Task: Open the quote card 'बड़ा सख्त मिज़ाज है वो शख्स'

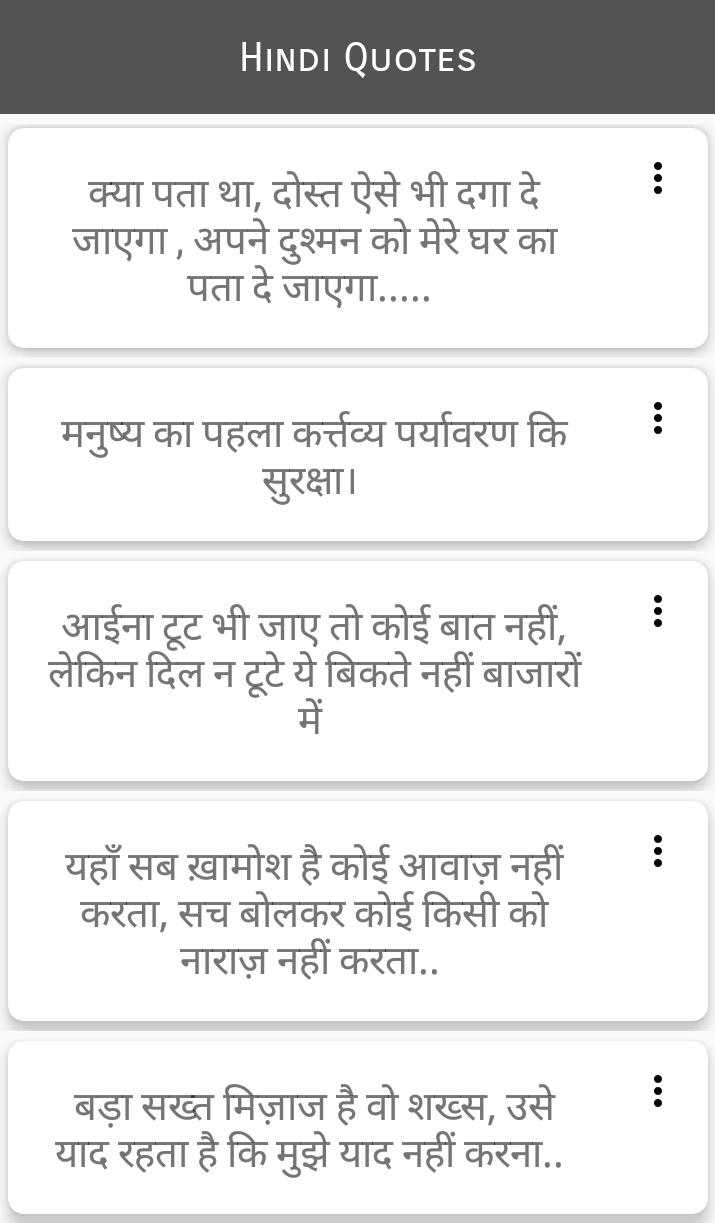Action: click(315, 1132)
